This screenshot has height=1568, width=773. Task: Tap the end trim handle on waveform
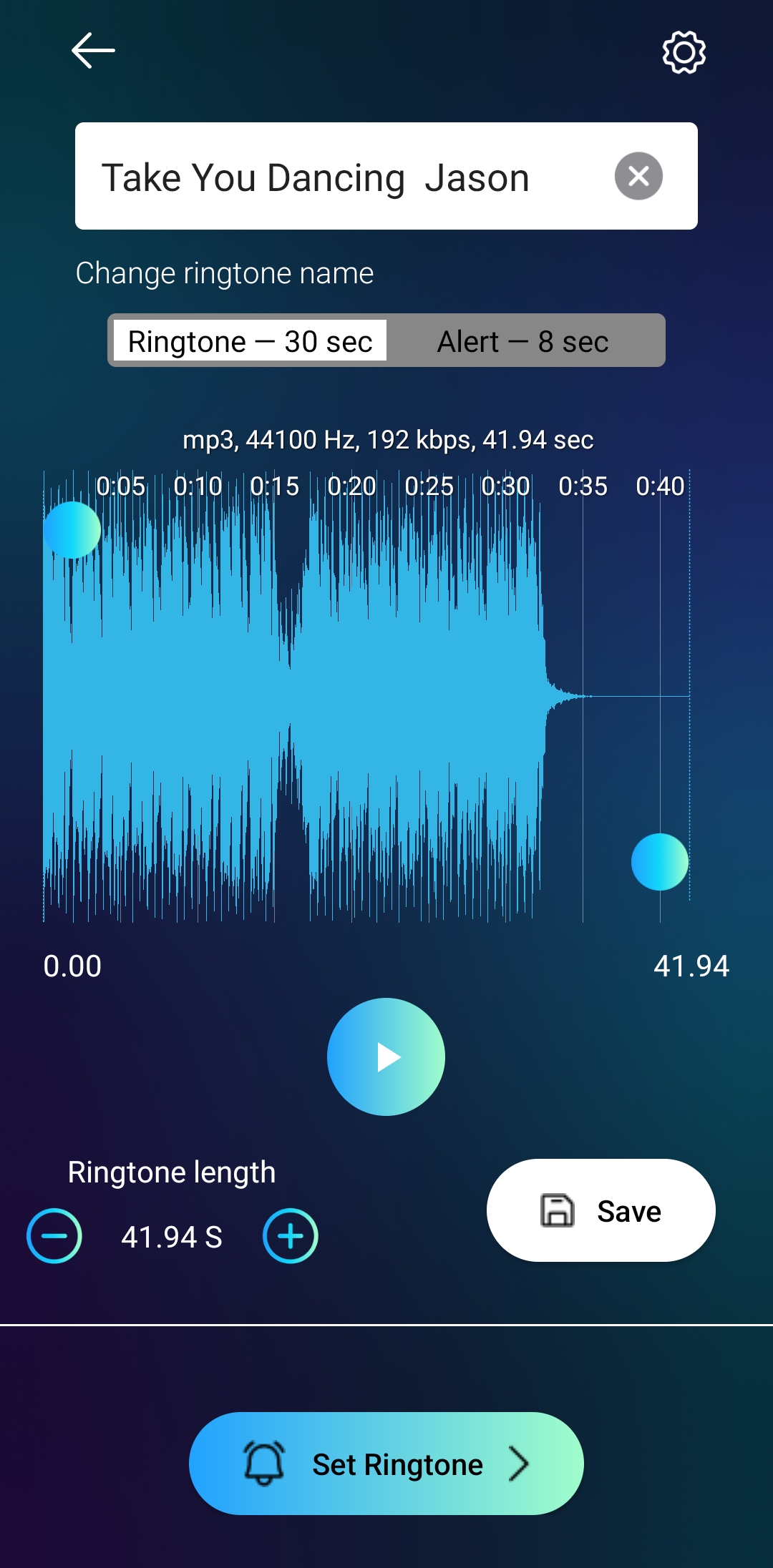point(660,862)
